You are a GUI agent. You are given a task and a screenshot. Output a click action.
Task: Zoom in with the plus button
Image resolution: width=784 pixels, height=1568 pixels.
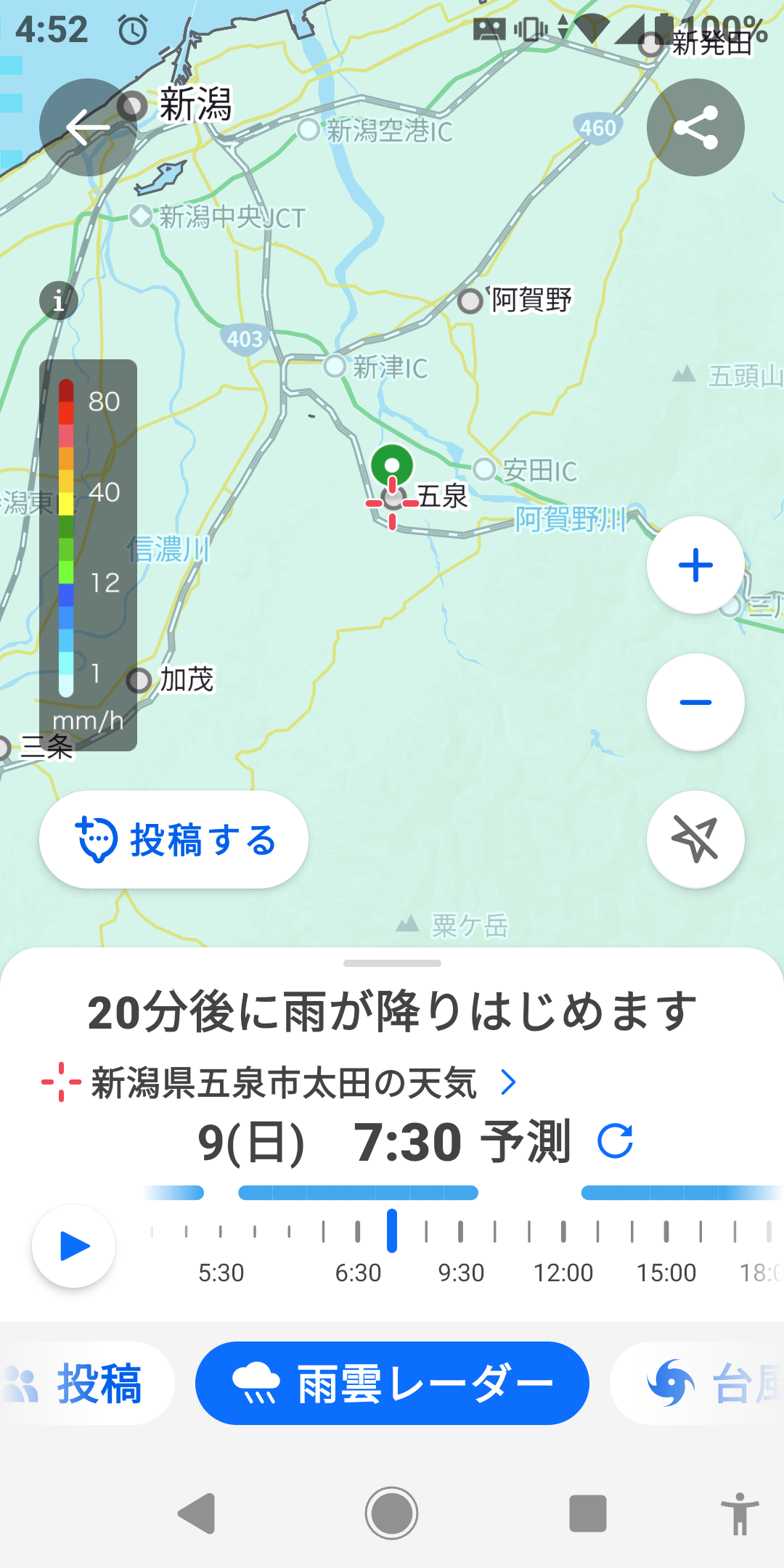click(x=695, y=565)
